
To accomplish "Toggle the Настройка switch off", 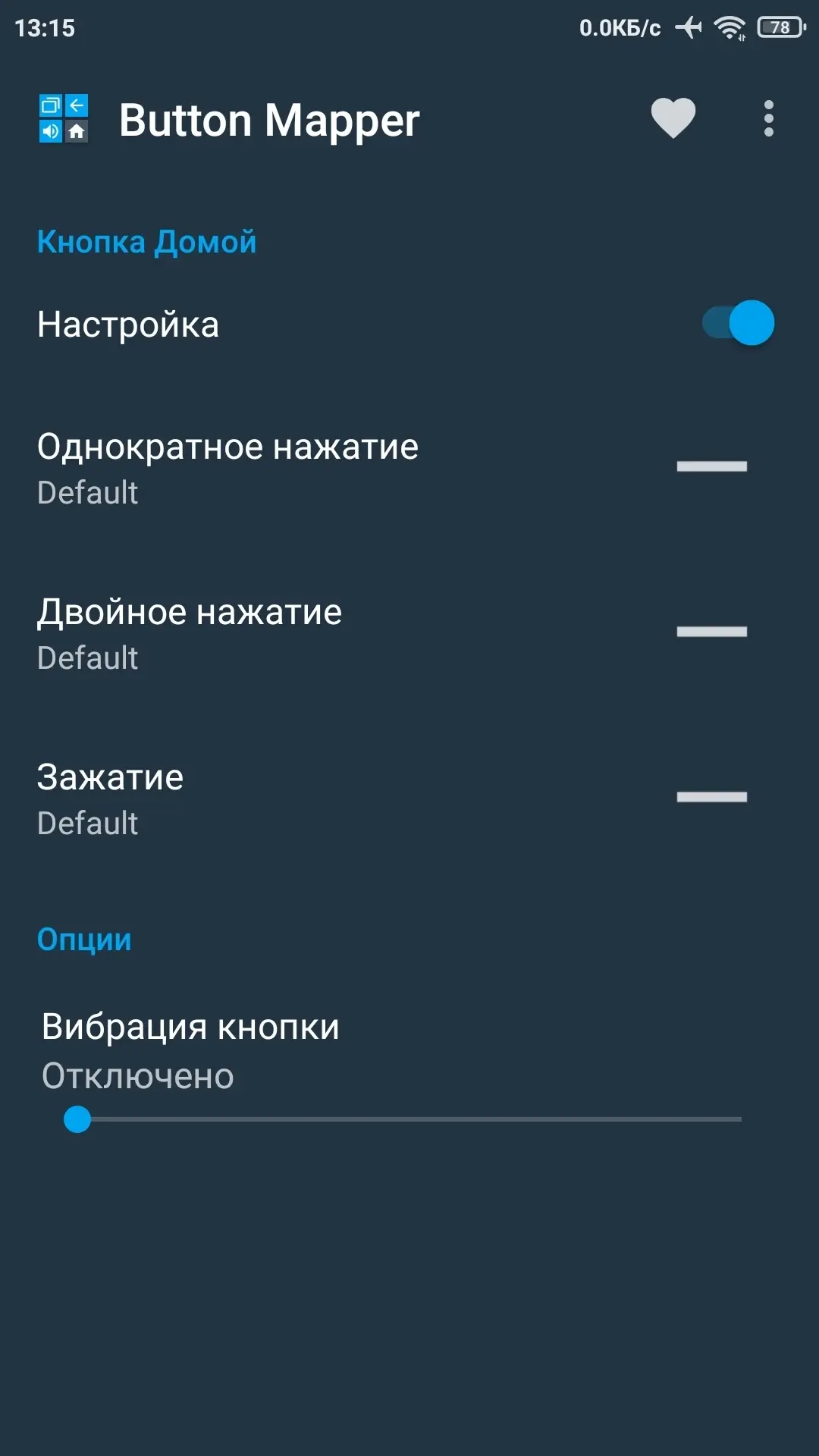I will pos(738,323).
